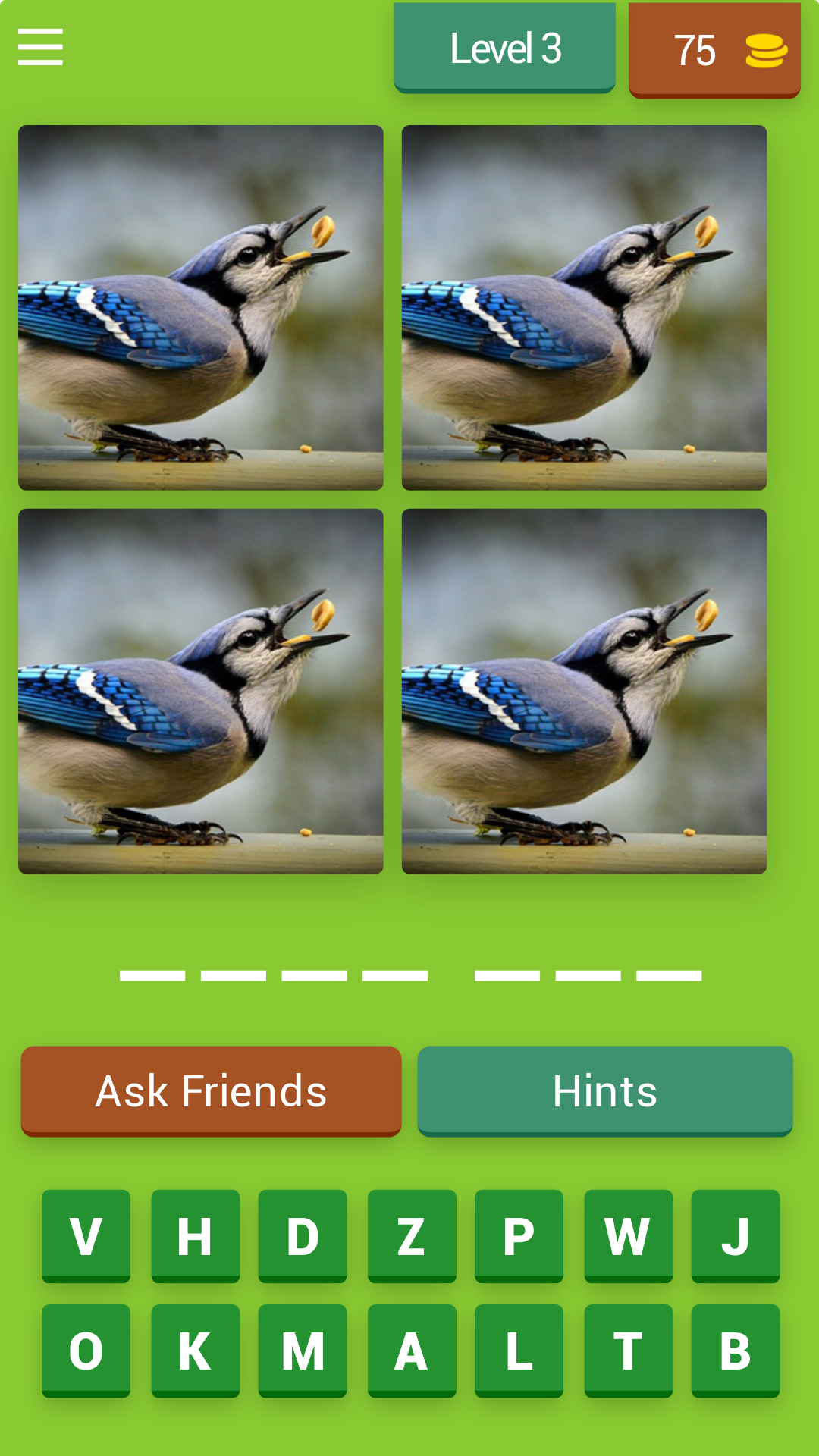Tap the bottom-left bird image

point(201,690)
